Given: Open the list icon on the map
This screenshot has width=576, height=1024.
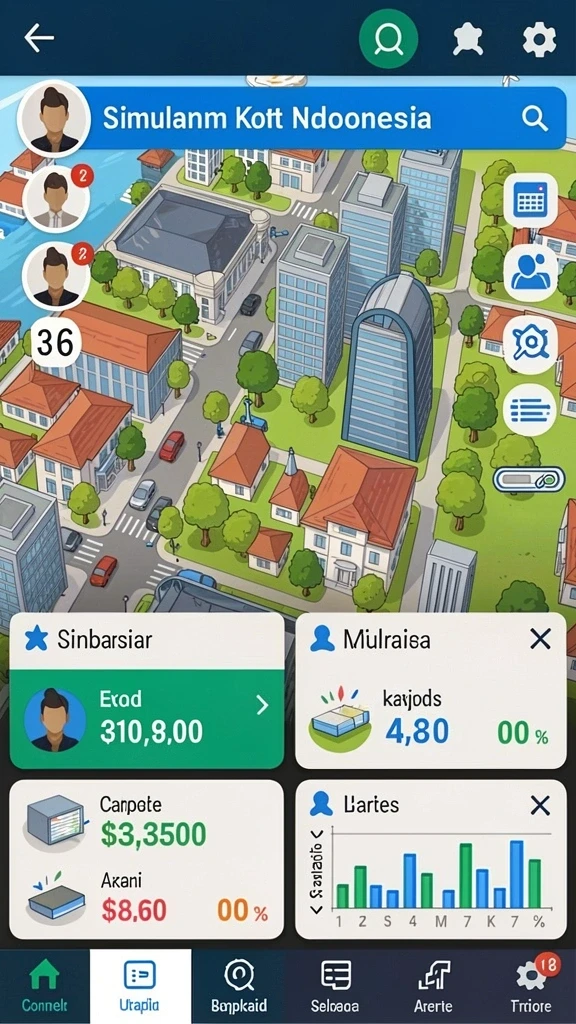Looking at the screenshot, I should (x=530, y=410).
